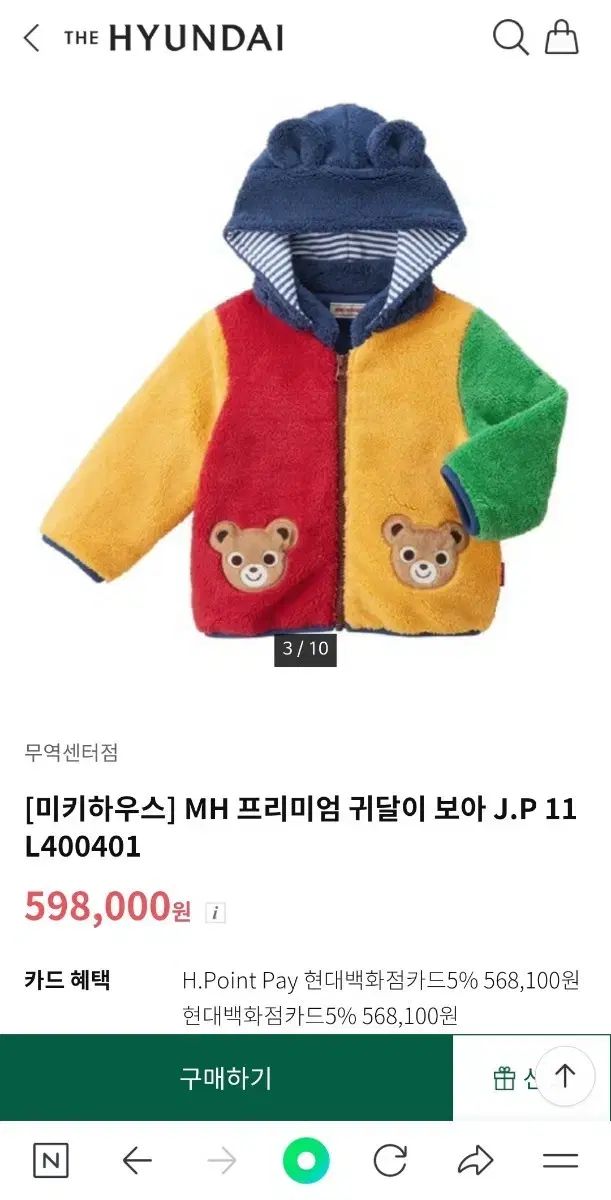Image resolution: width=611 pixels, height=1200 pixels.
Task: Tap the green center browser button
Action: [306, 1161]
